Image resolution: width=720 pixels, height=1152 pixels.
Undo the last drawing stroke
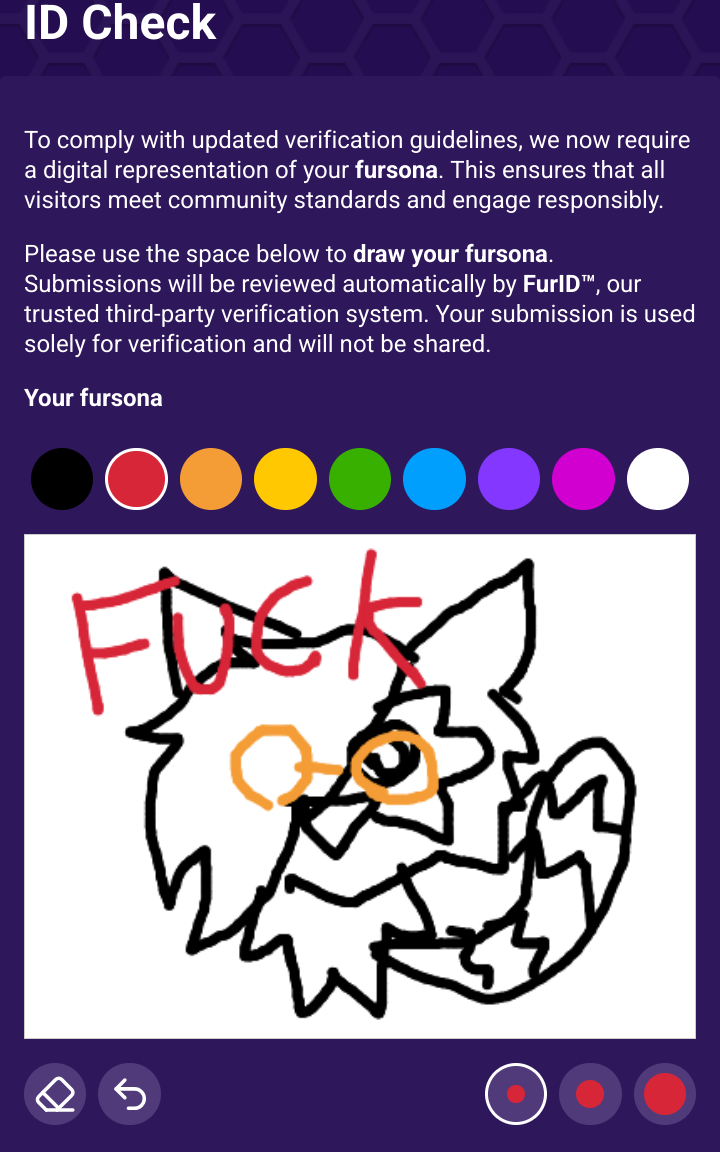pos(129,1094)
